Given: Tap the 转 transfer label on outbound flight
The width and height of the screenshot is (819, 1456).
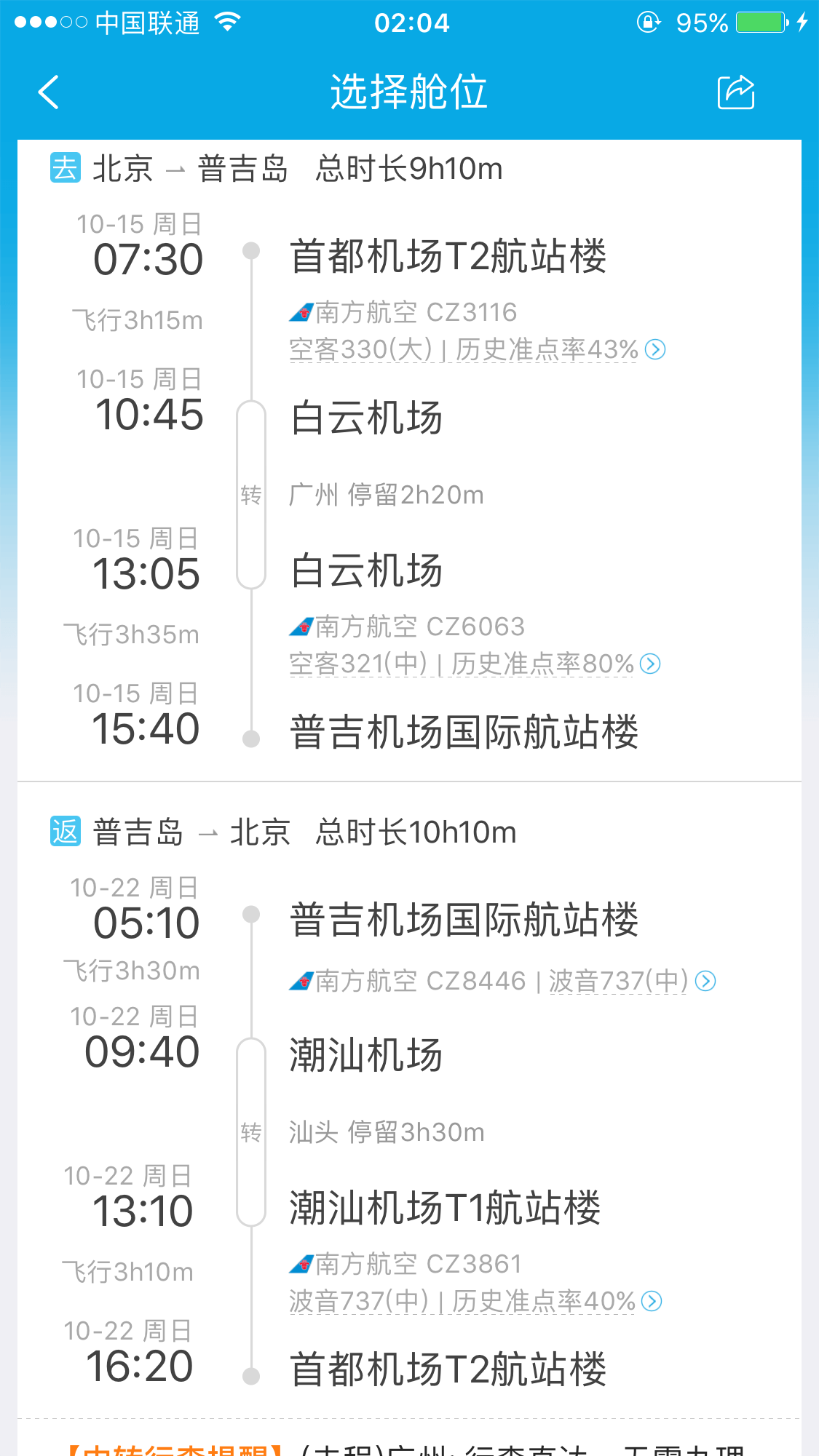Looking at the screenshot, I should 250,495.
